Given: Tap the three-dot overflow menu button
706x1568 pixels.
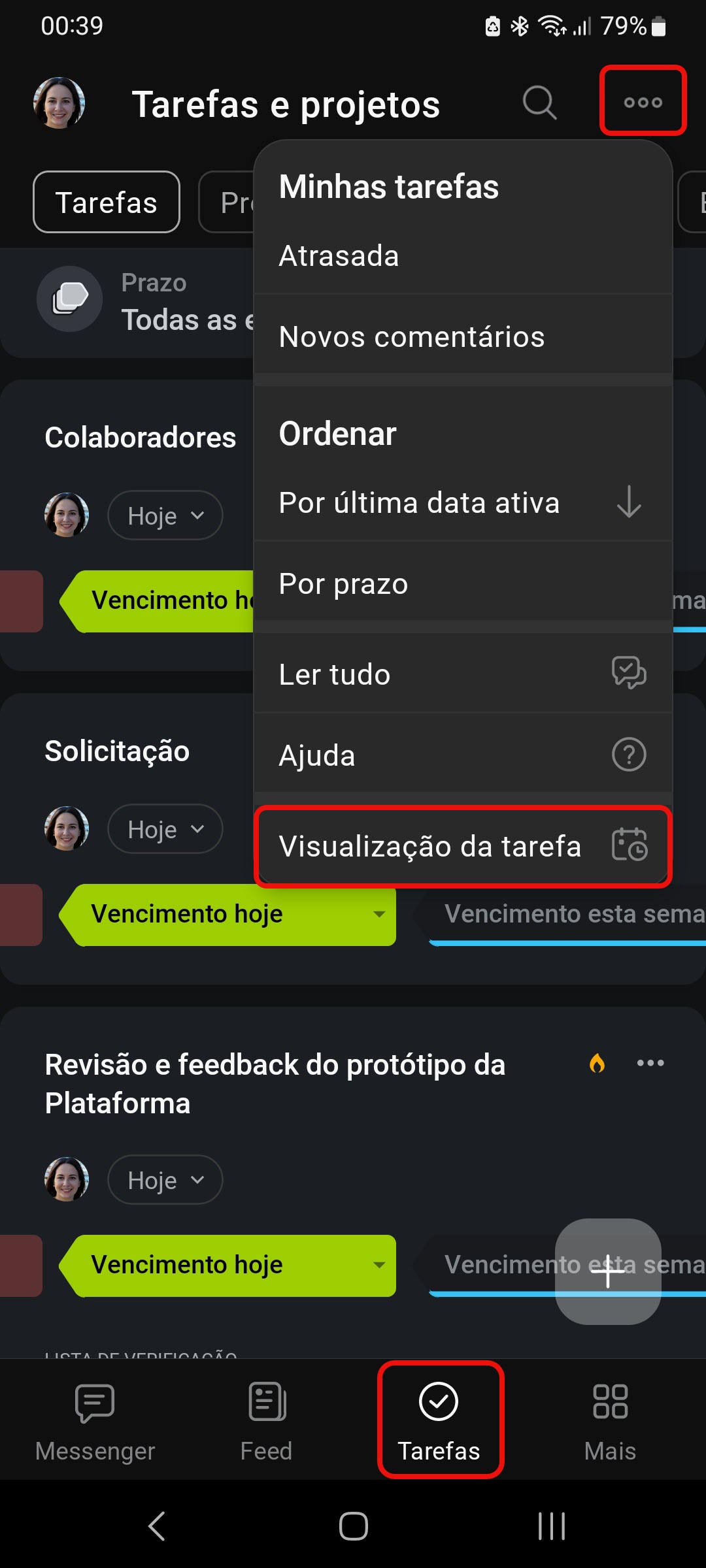Looking at the screenshot, I should coord(643,102).
